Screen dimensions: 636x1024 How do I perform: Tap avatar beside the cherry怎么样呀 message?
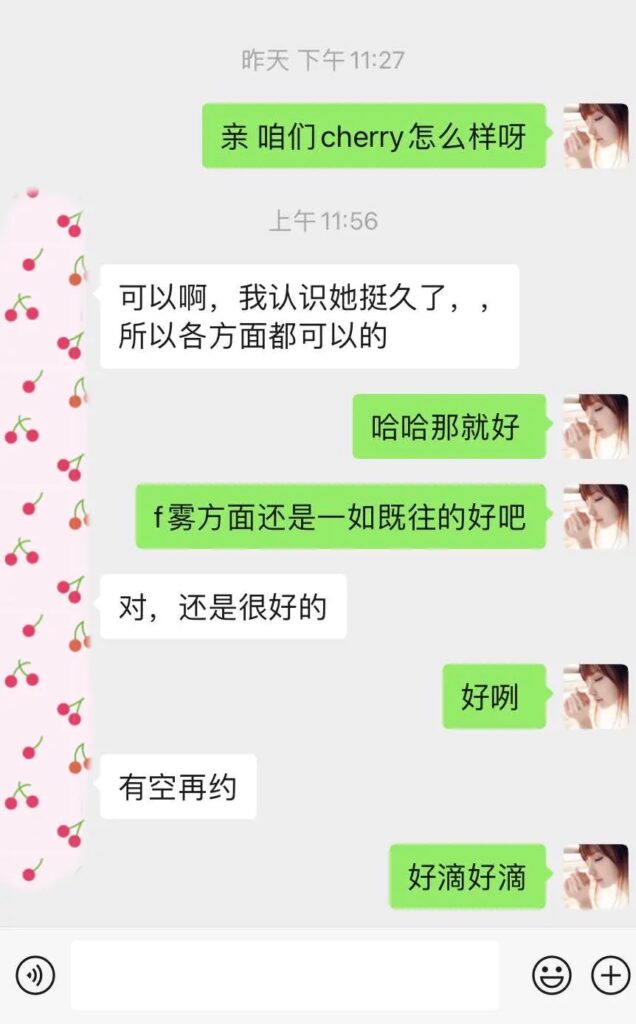coord(596,135)
